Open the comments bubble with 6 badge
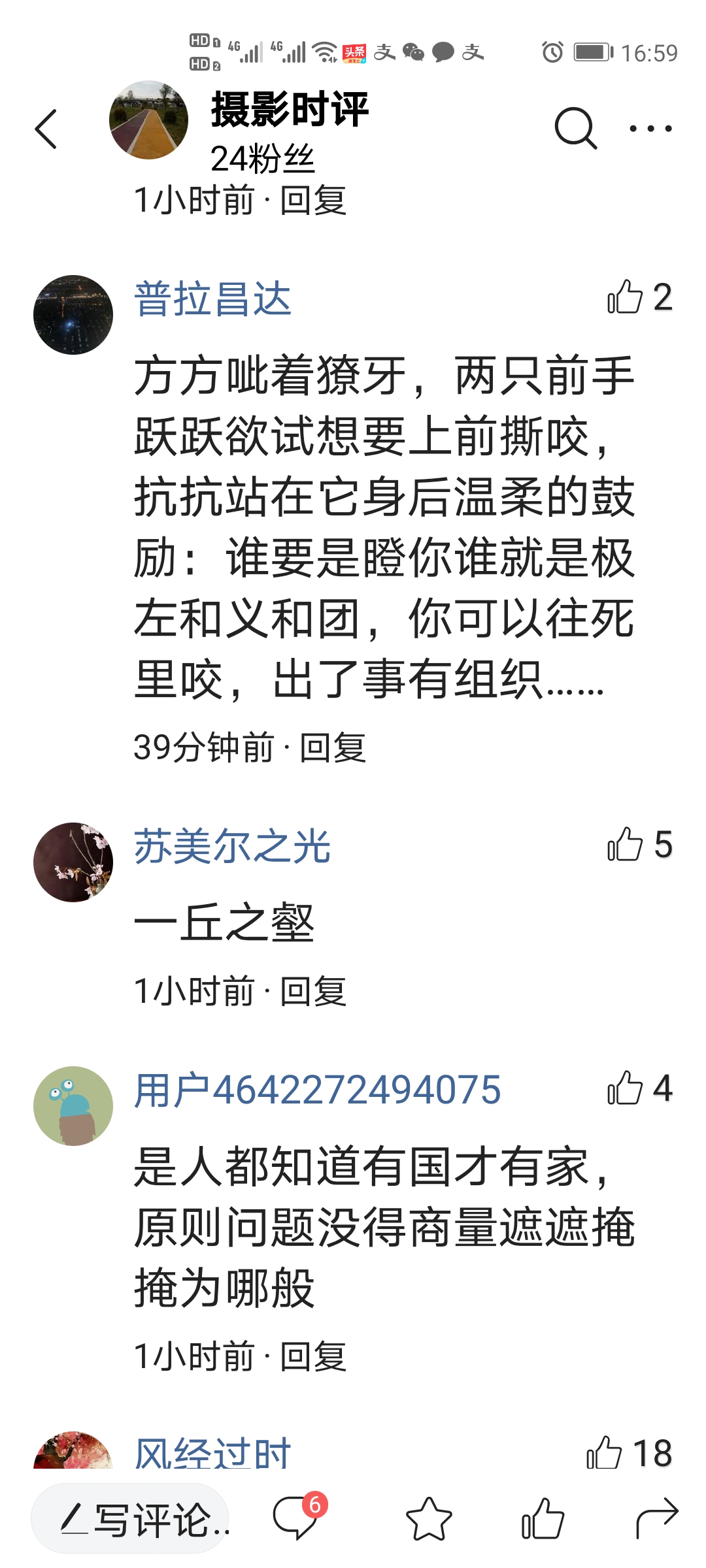The height and width of the screenshot is (1568, 706). pos(295,1517)
